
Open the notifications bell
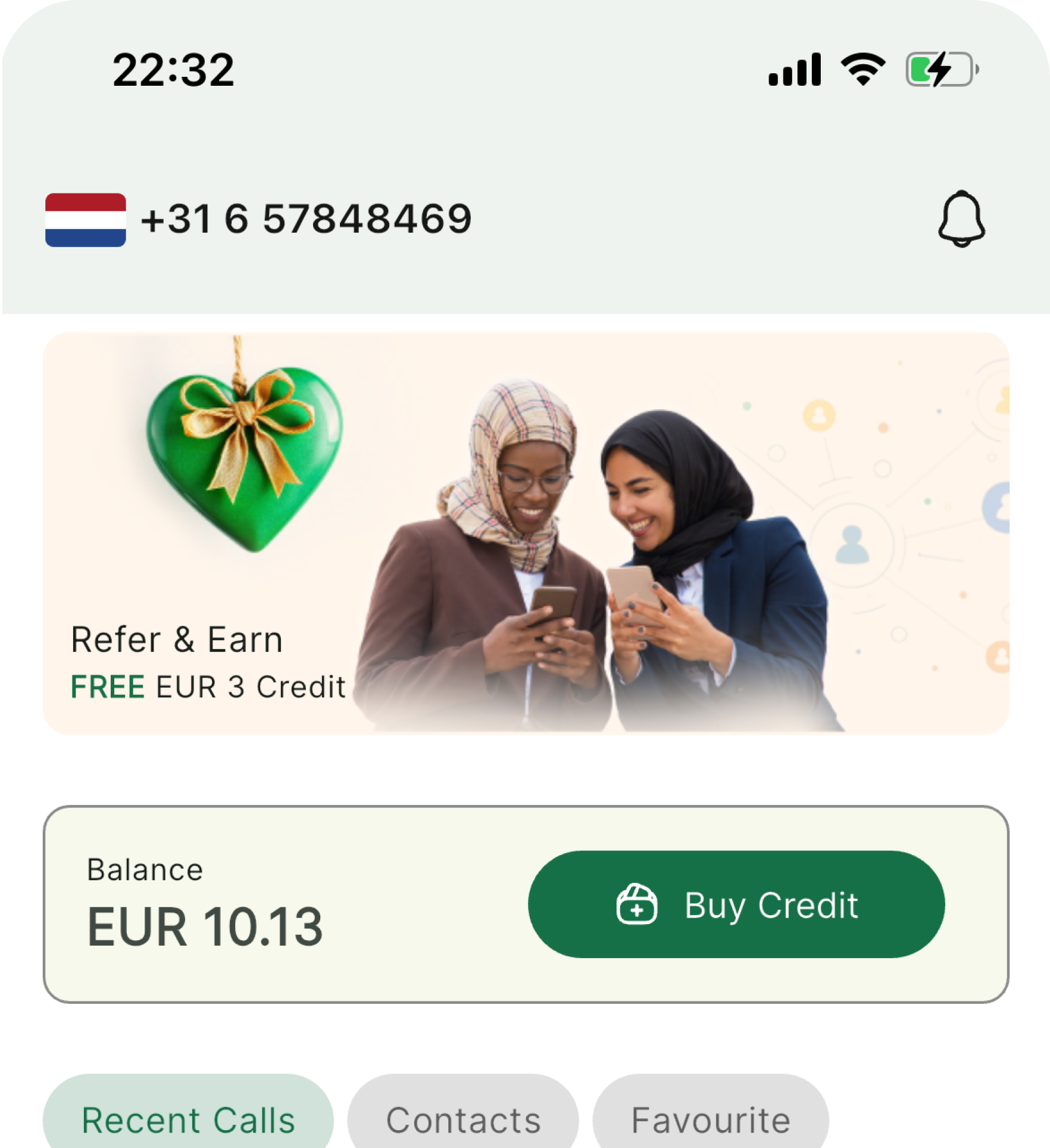(961, 219)
